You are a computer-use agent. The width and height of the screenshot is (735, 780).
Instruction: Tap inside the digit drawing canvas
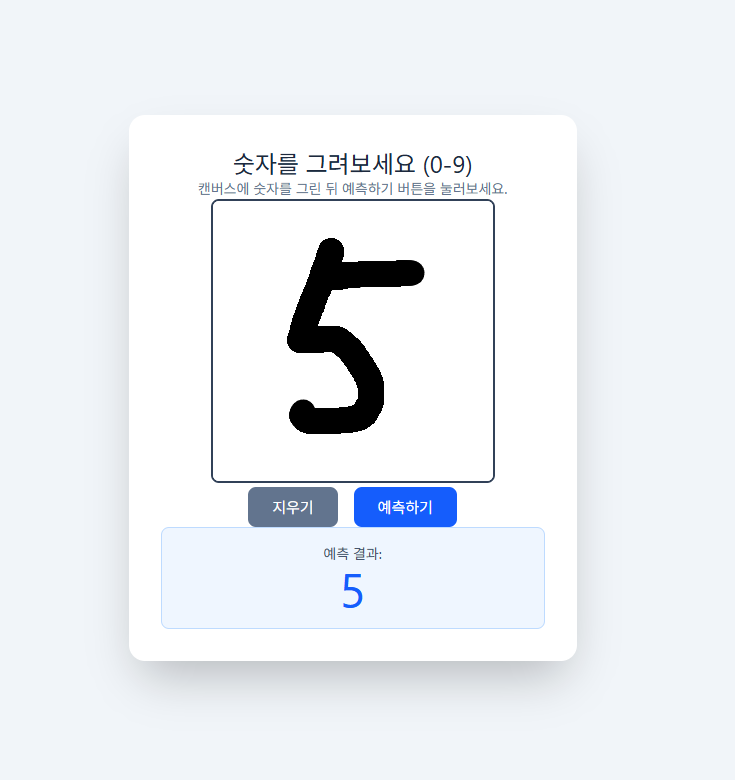point(353,341)
